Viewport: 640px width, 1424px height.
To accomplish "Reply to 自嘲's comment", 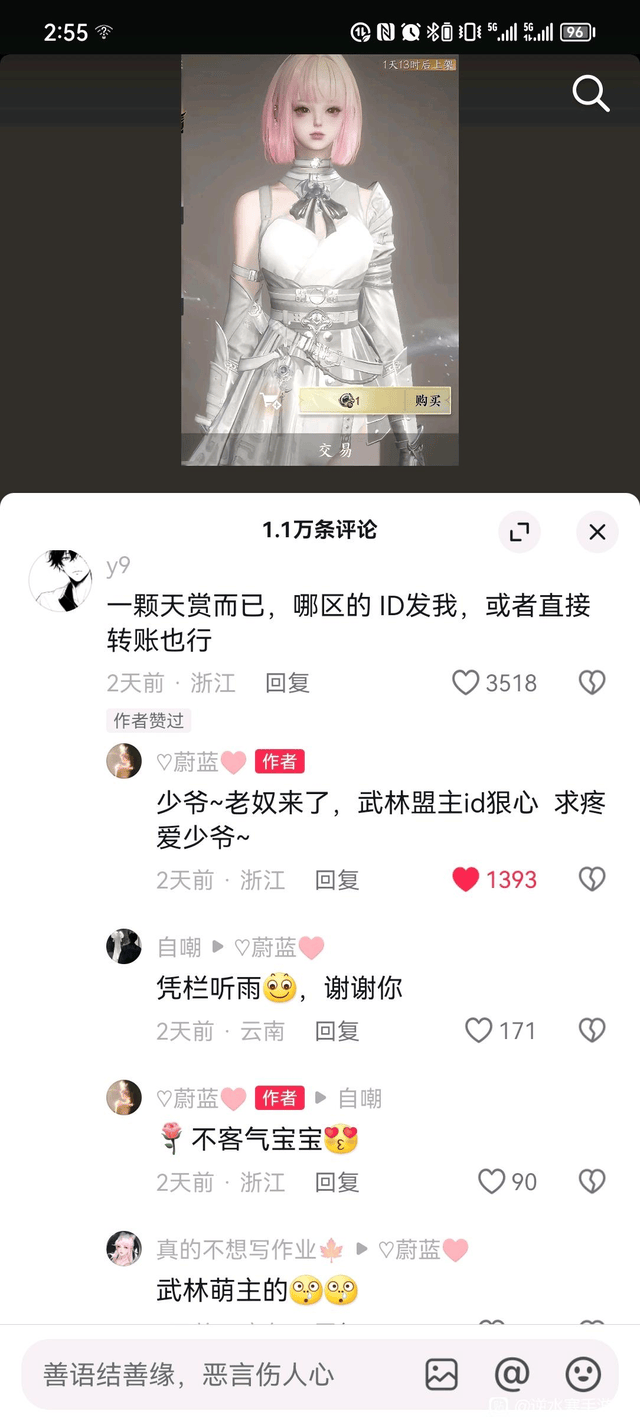I will [x=337, y=1031].
